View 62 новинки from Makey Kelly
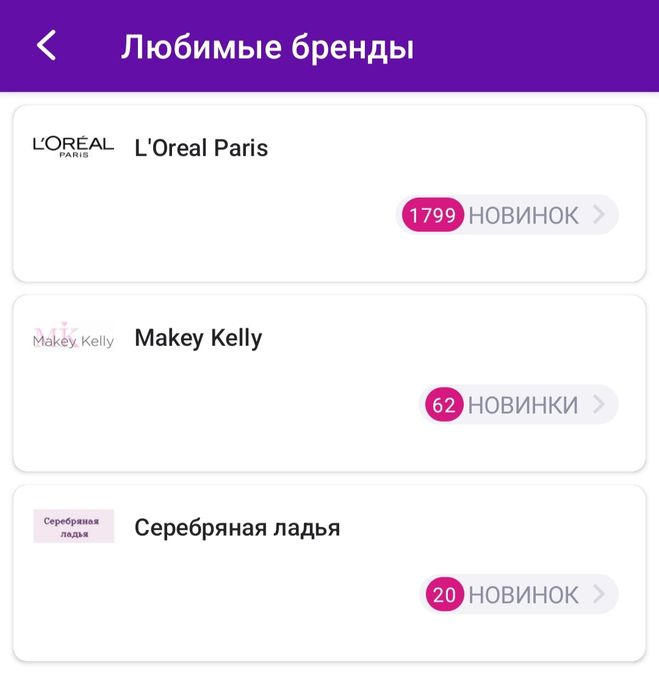The height and width of the screenshot is (687, 659). 519,405
